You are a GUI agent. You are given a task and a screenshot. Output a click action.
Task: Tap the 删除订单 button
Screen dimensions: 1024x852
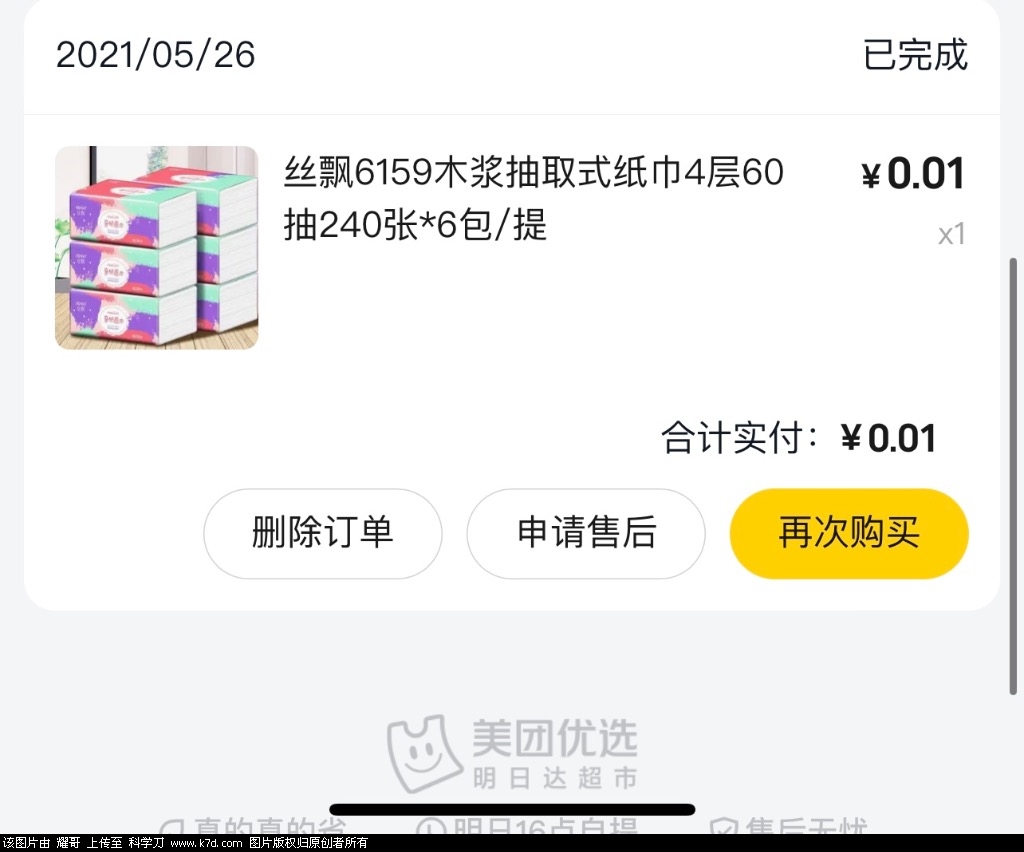[322, 533]
